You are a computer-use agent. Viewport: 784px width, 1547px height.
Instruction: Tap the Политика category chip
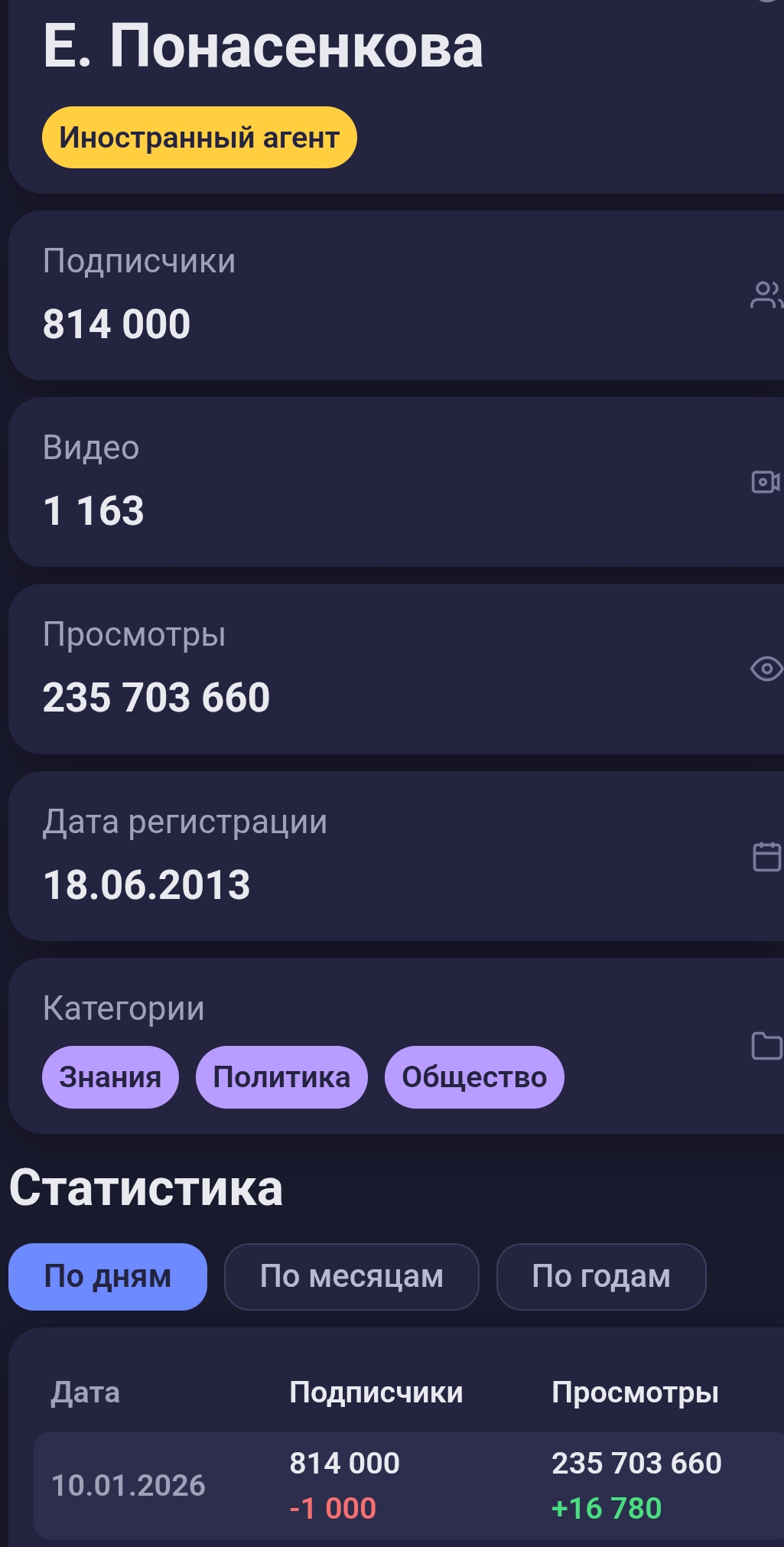[x=281, y=1077]
